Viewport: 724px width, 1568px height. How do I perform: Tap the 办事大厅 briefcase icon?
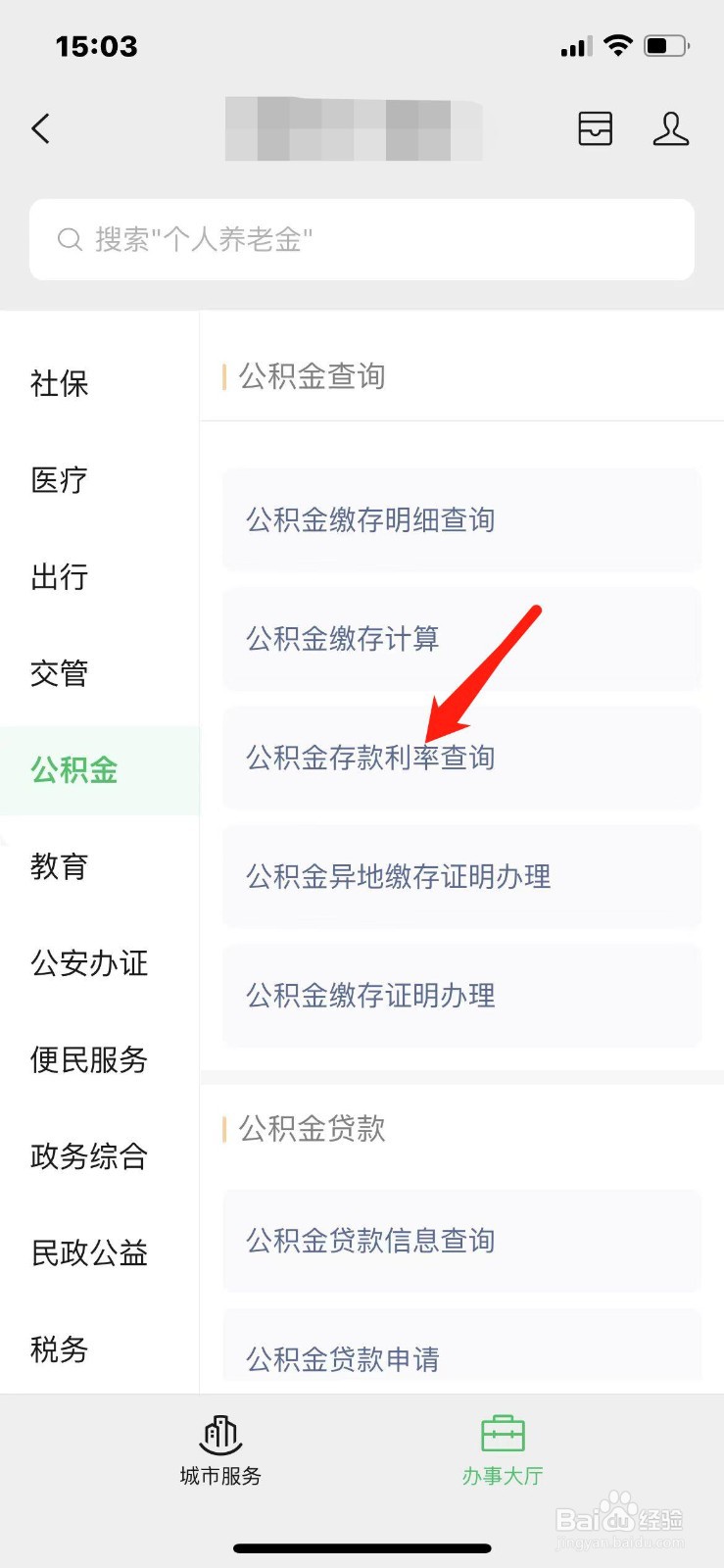pyautogui.click(x=503, y=1434)
